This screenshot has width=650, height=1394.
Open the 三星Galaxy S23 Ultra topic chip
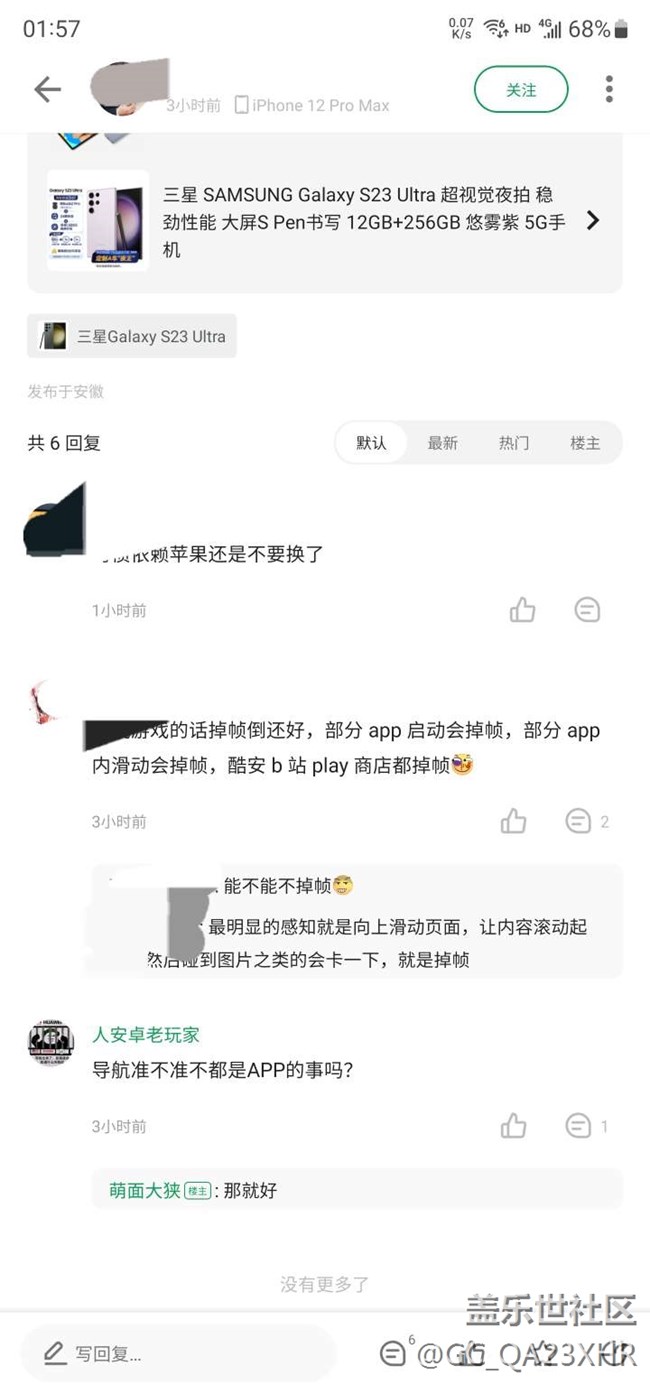(x=132, y=336)
